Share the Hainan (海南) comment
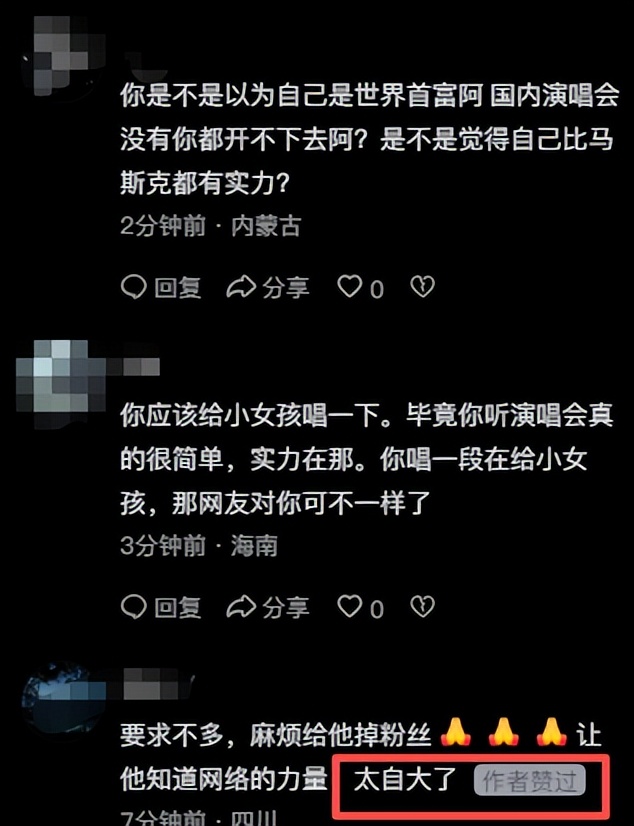The height and width of the screenshot is (826, 634). 268,606
